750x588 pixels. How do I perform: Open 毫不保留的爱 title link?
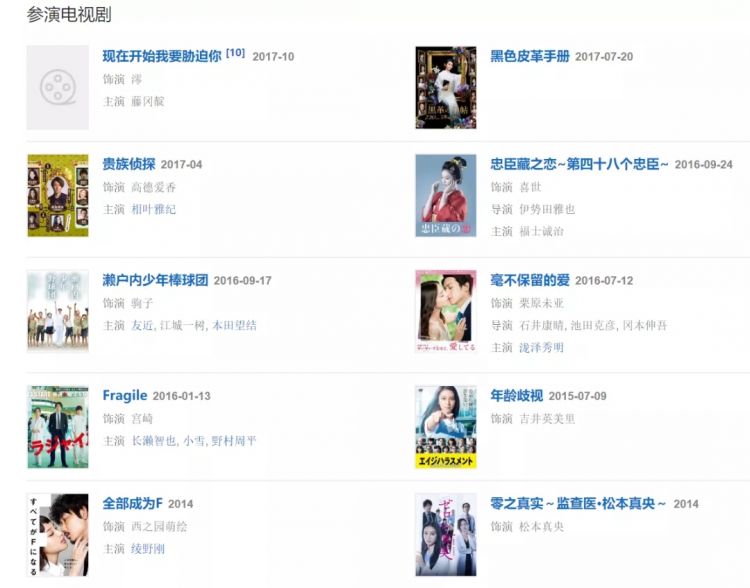point(530,281)
